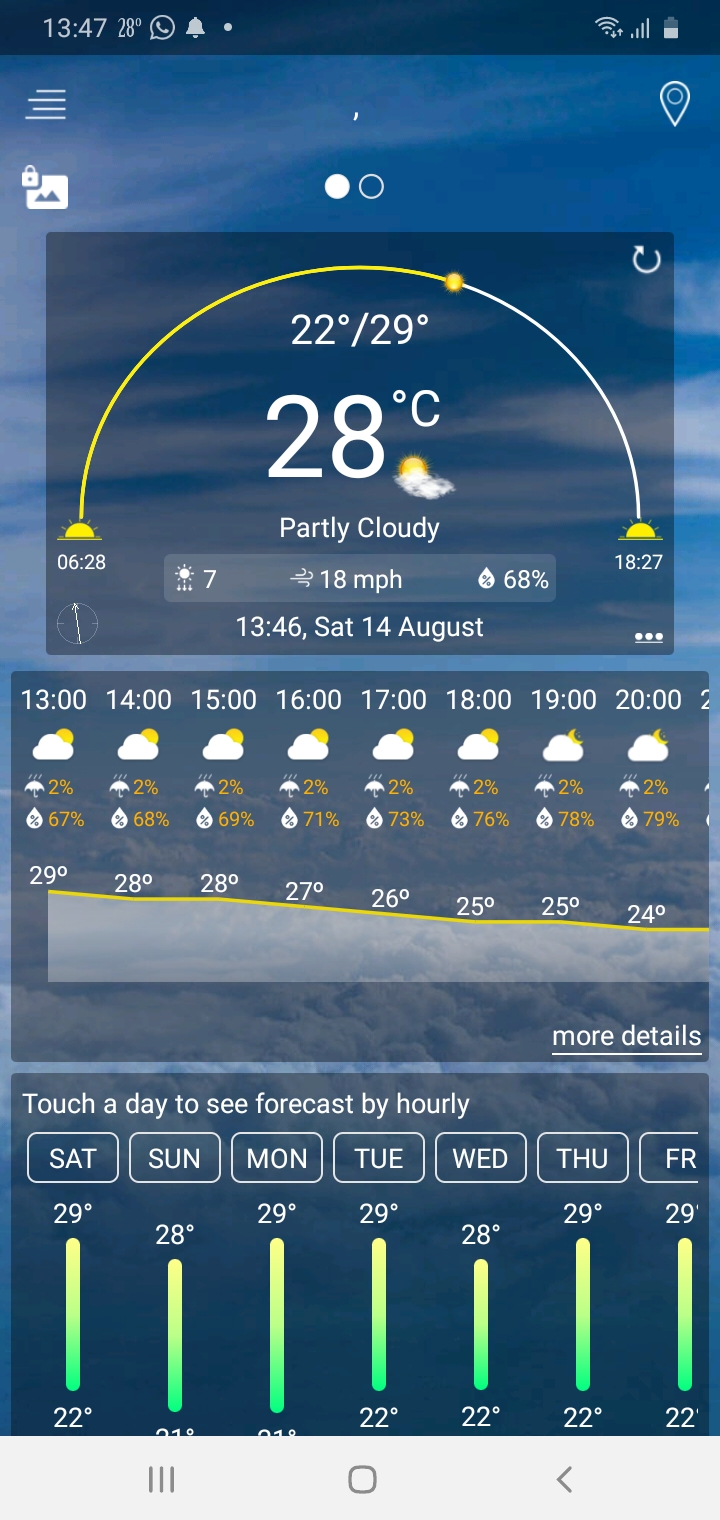Show MON hourly forecast
The width and height of the screenshot is (720, 1520).
click(277, 1158)
